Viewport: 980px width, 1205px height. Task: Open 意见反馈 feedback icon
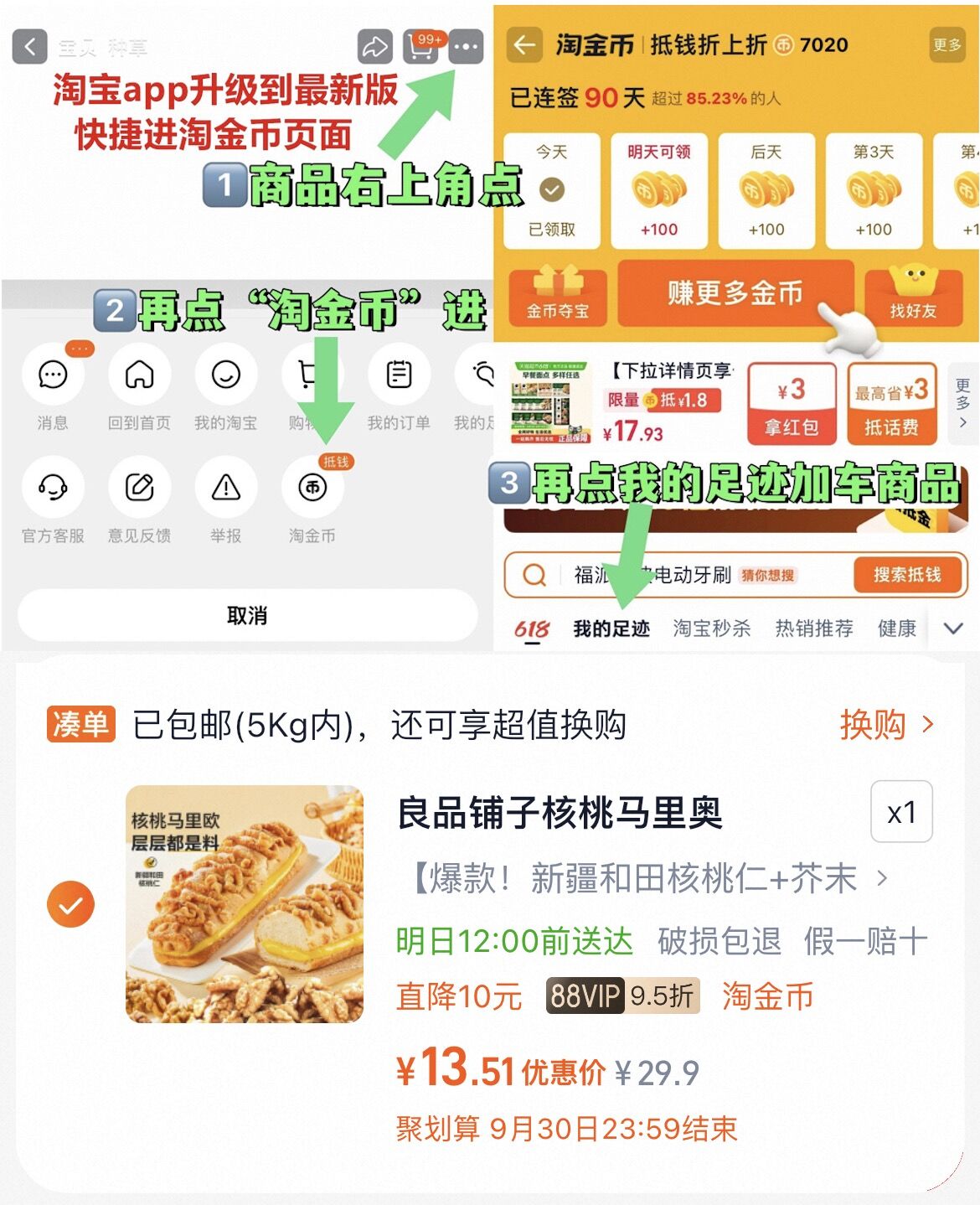pos(140,488)
